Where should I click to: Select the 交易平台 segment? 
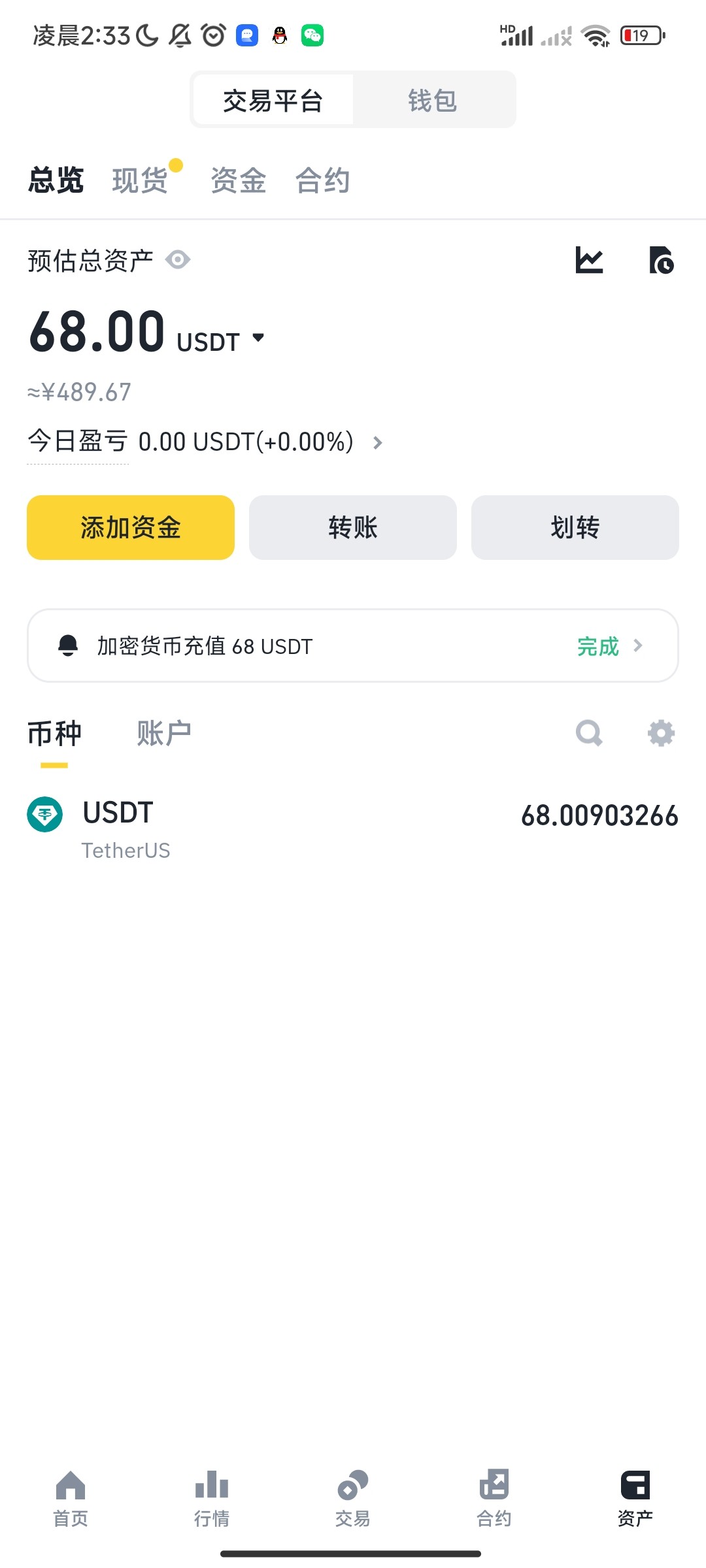click(x=273, y=101)
